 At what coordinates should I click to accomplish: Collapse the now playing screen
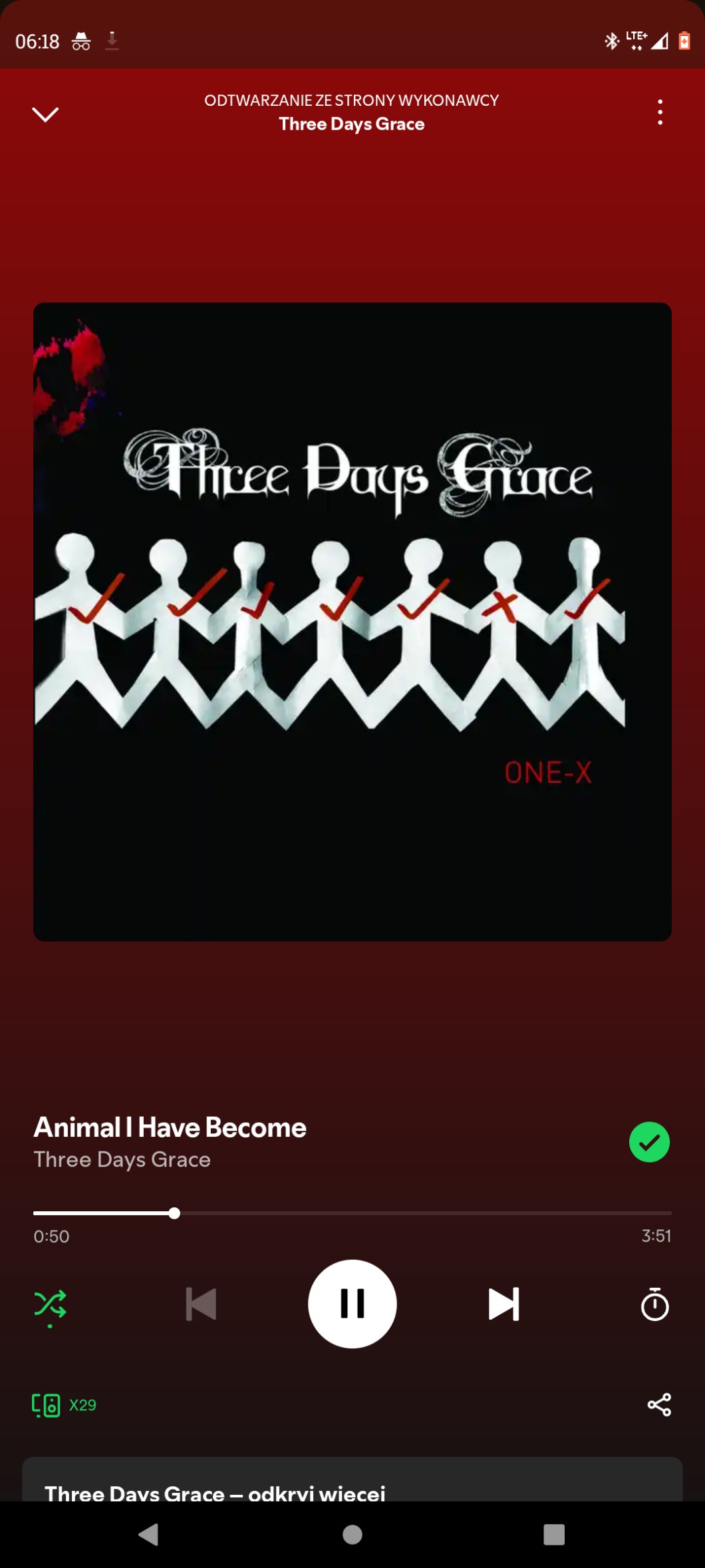pyautogui.click(x=45, y=114)
